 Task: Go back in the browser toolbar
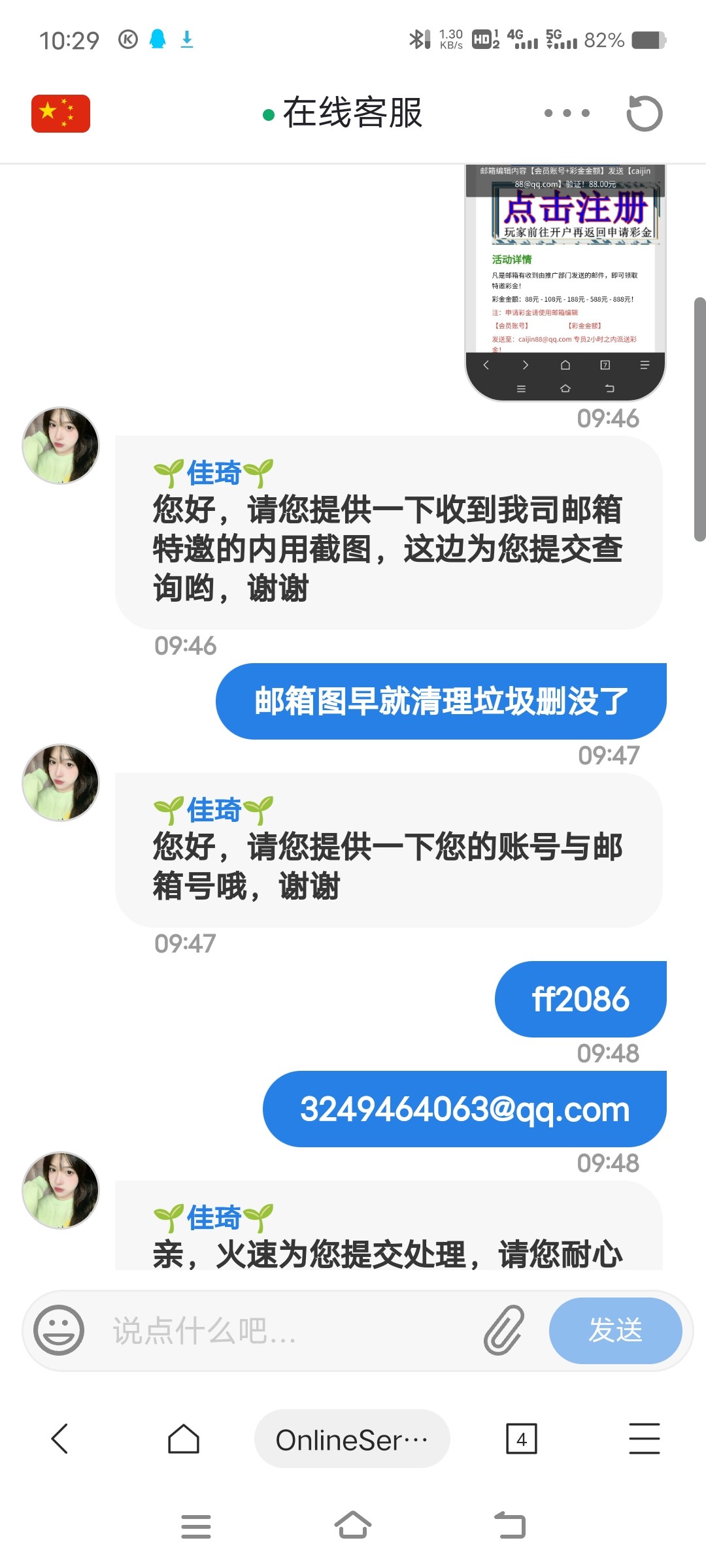pyautogui.click(x=60, y=1439)
